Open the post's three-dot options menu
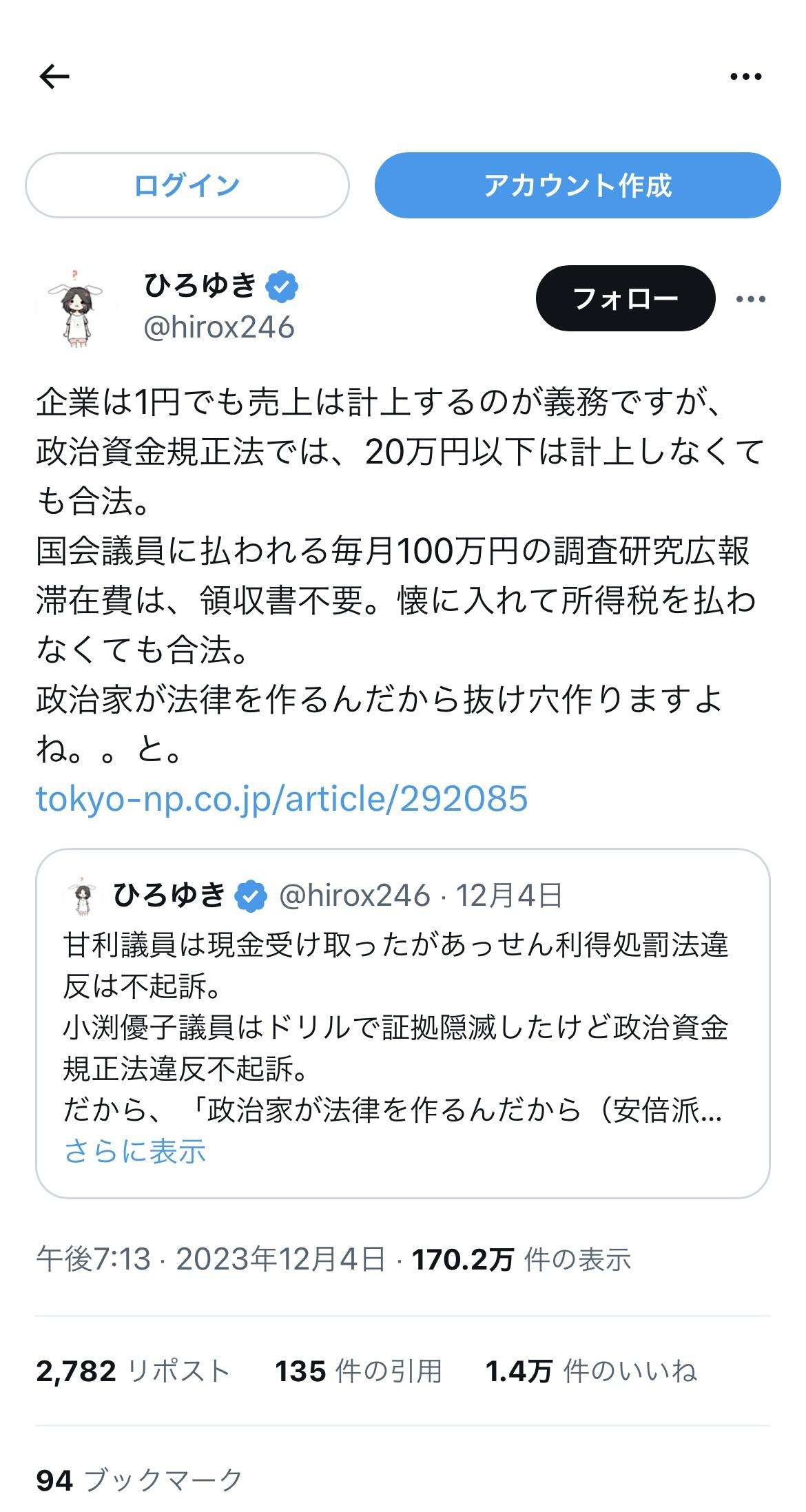This screenshot has width=806, height=1512. pyautogui.click(x=750, y=299)
